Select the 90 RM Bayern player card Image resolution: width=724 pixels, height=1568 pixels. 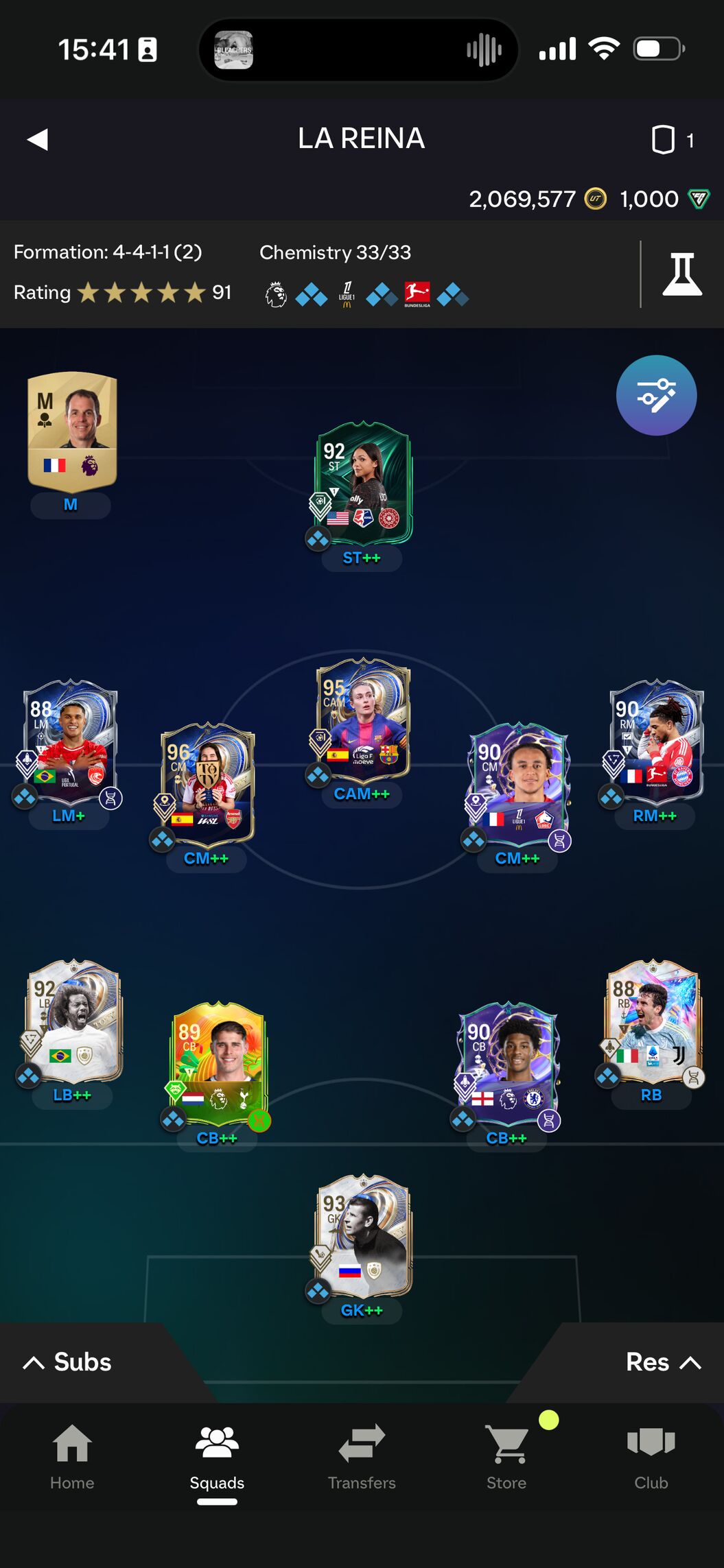coord(656,742)
